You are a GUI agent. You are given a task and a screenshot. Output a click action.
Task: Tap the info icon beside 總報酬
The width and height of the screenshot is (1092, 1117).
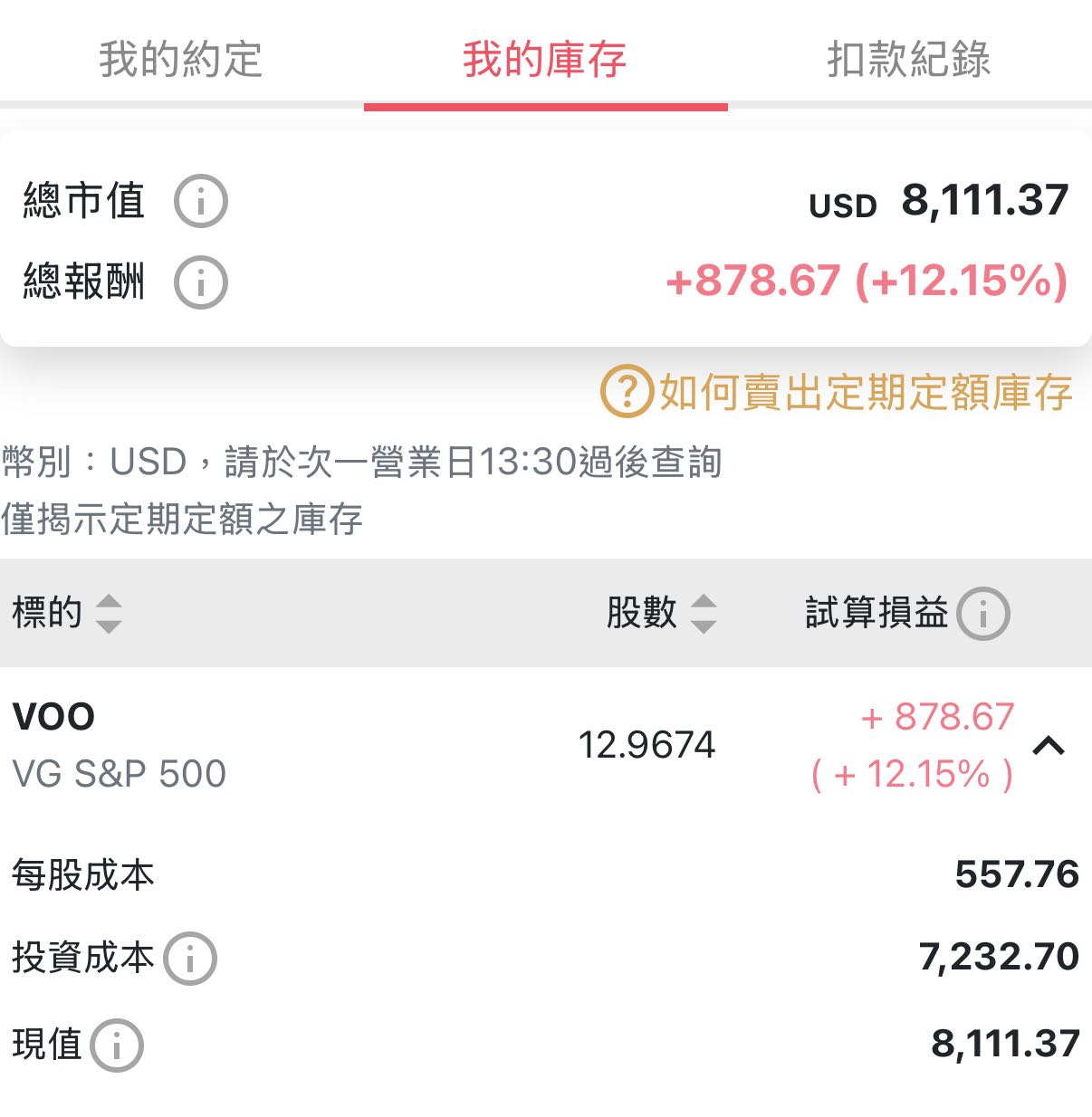[x=200, y=282]
